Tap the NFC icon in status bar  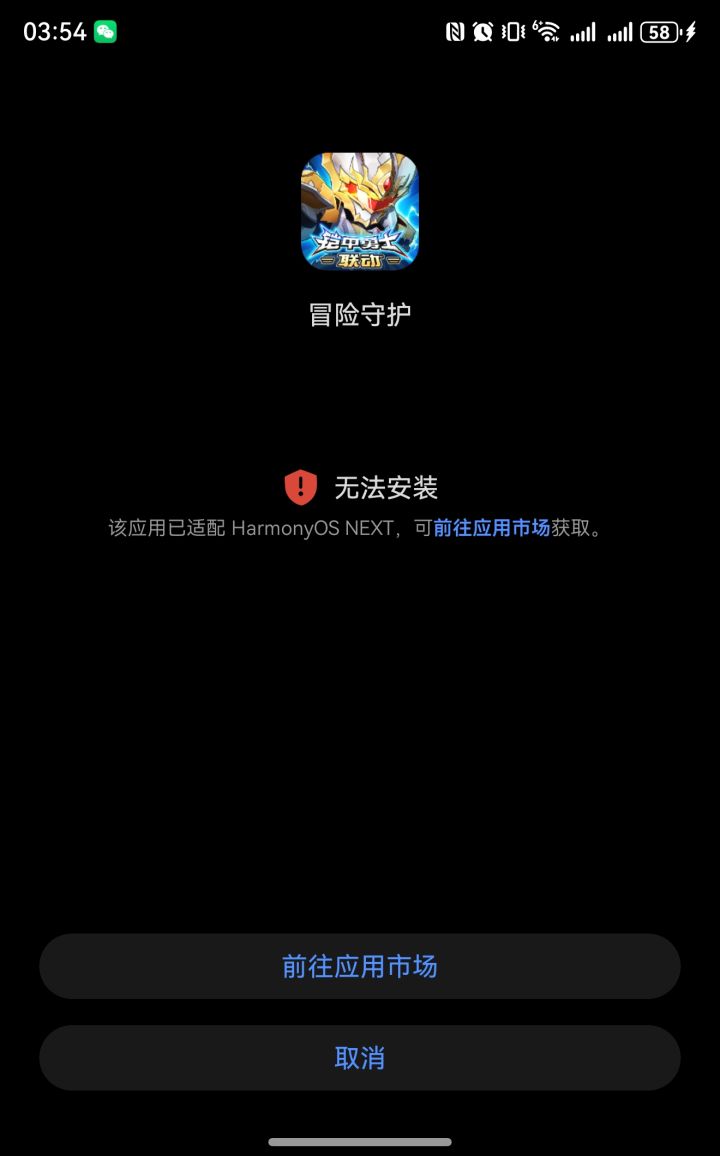[x=455, y=31]
